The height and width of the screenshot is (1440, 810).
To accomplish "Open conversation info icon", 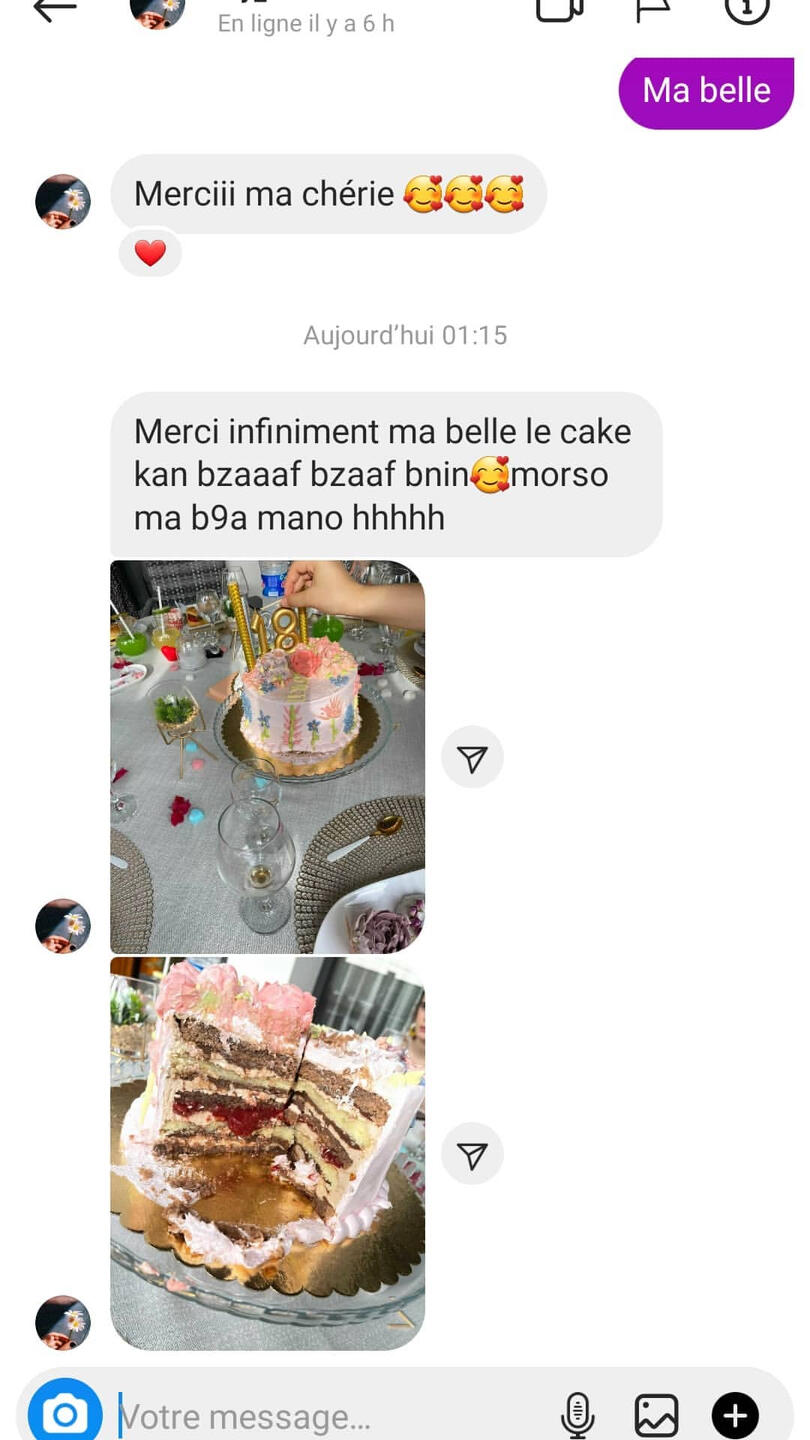I will tap(747, 9).
